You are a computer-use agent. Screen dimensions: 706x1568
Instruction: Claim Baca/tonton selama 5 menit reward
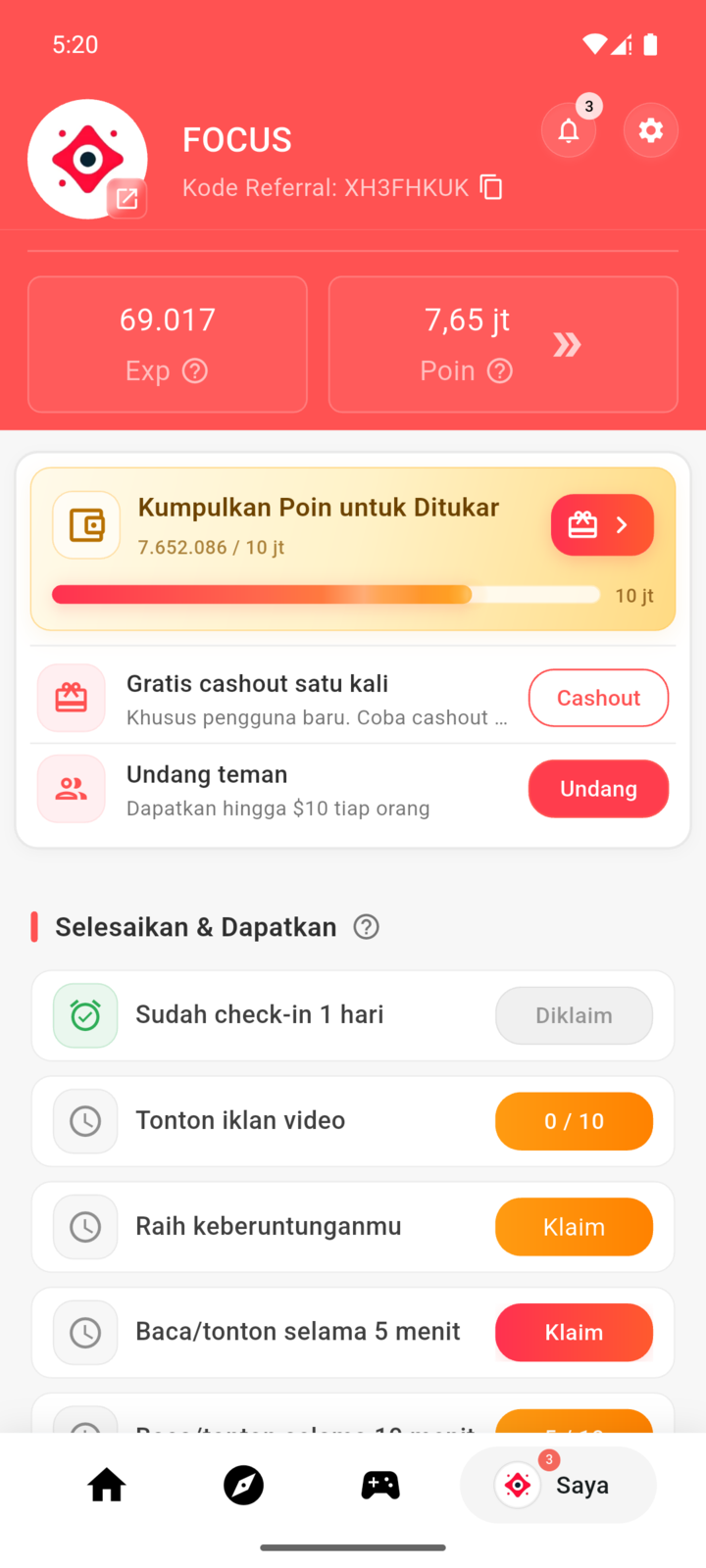[574, 1333]
